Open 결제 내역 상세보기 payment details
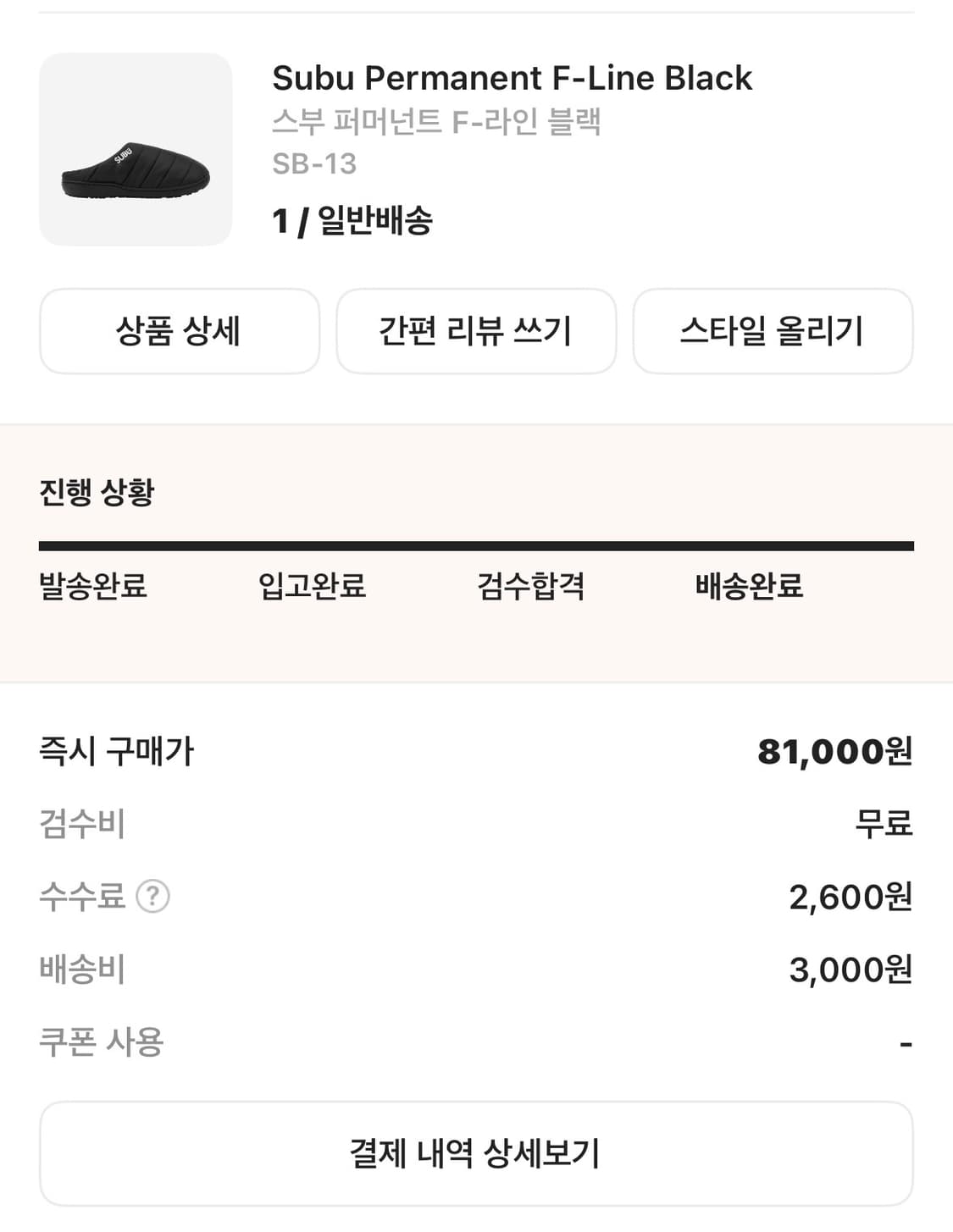Image resolution: width=953 pixels, height=1232 pixels. click(x=476, y=1152)
